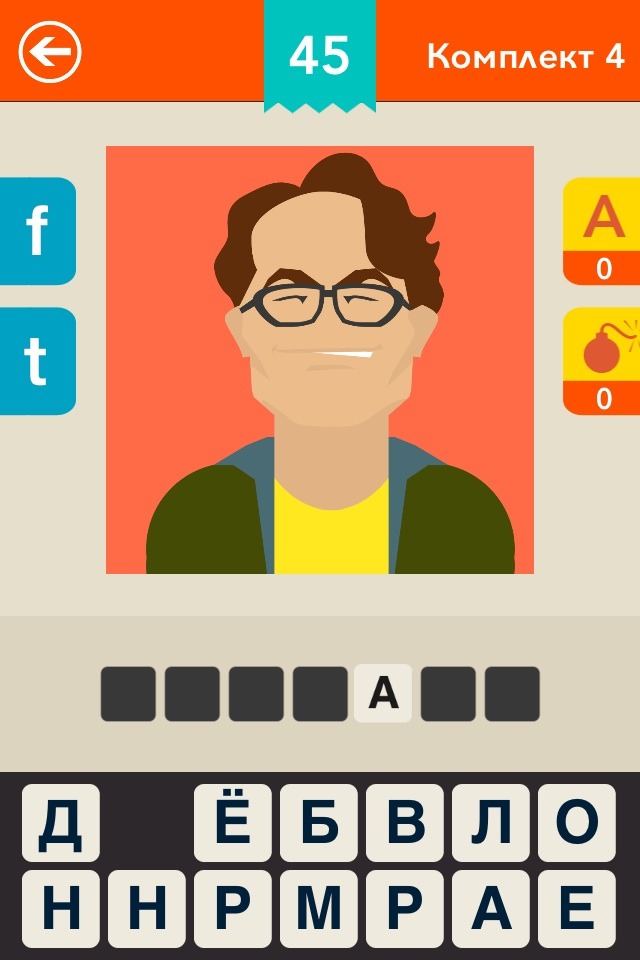Pick the letter М tile

pyautogui.click(x=319, y=909)
